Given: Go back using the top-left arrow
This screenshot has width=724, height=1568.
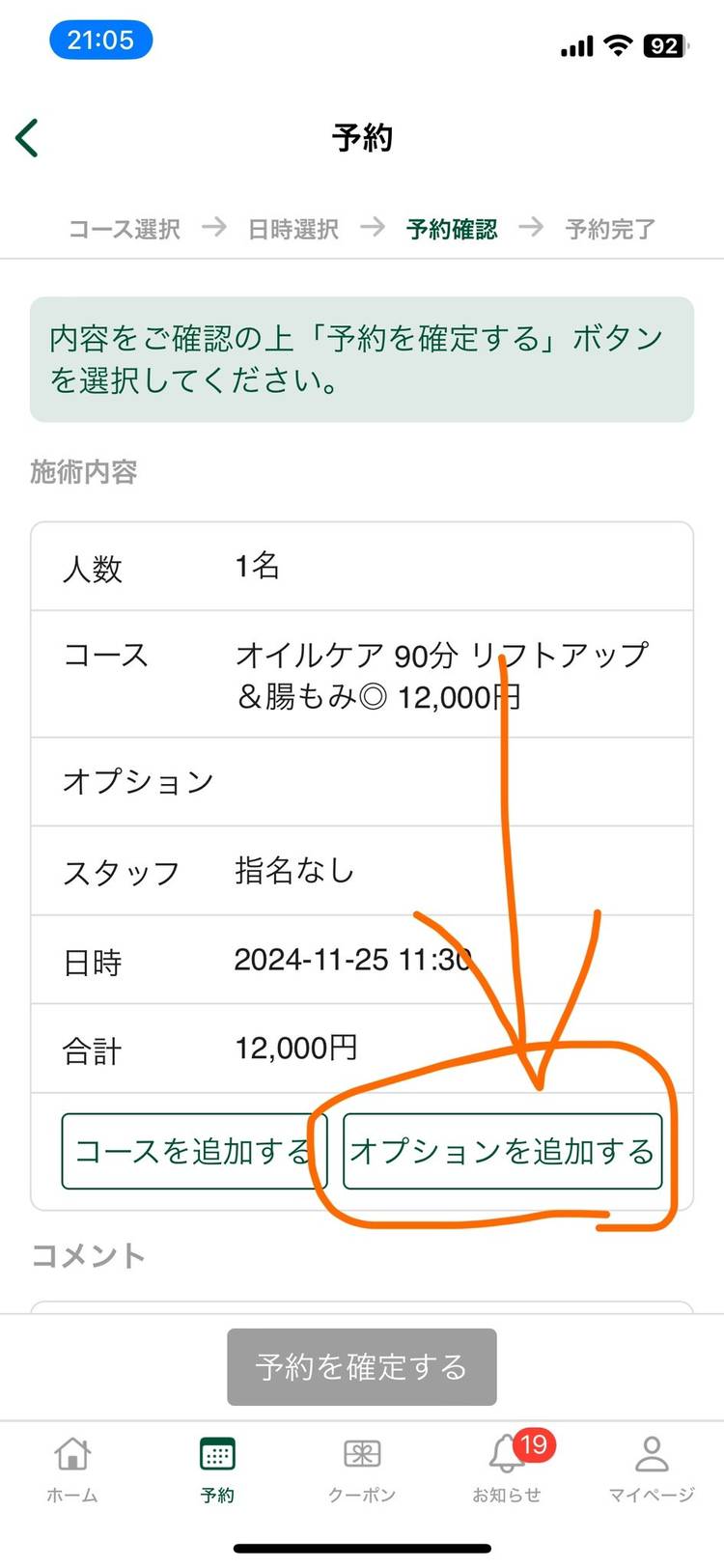Looking at the screenshot, I should click(x=28, y=138).
